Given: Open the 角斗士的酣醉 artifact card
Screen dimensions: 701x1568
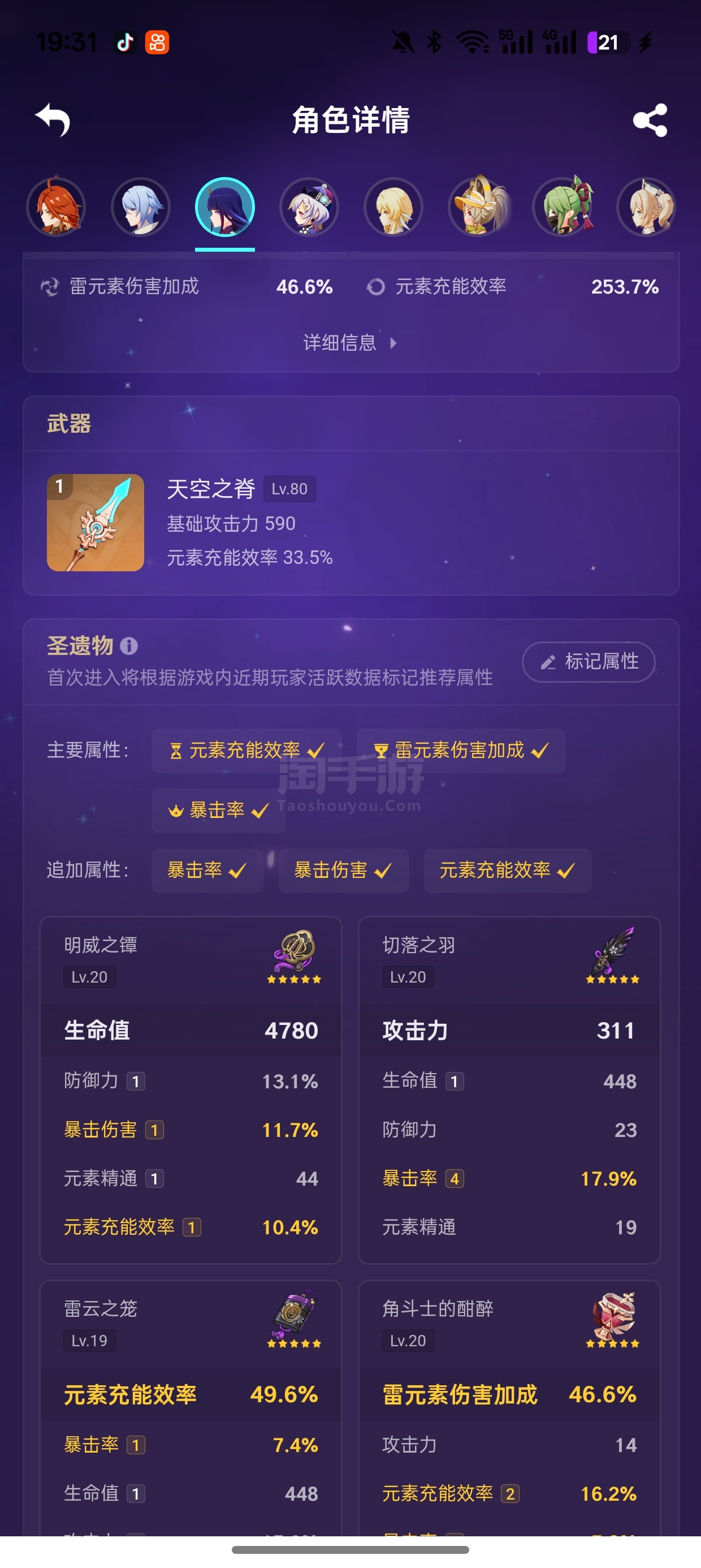Looking at the screenshot, I should pos(509,1407).
